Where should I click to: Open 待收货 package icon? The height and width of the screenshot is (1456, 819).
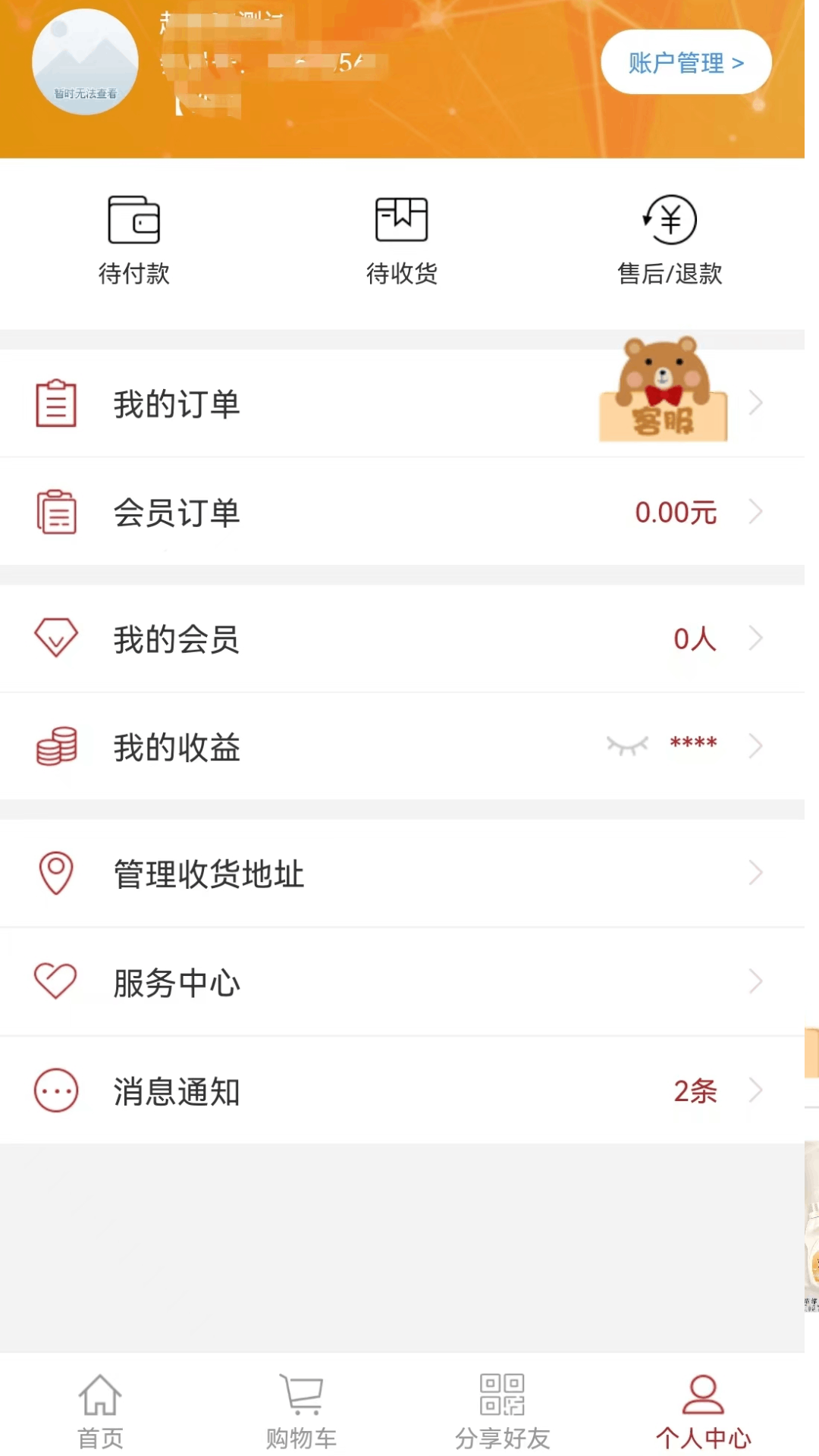[x=401, y=220]
